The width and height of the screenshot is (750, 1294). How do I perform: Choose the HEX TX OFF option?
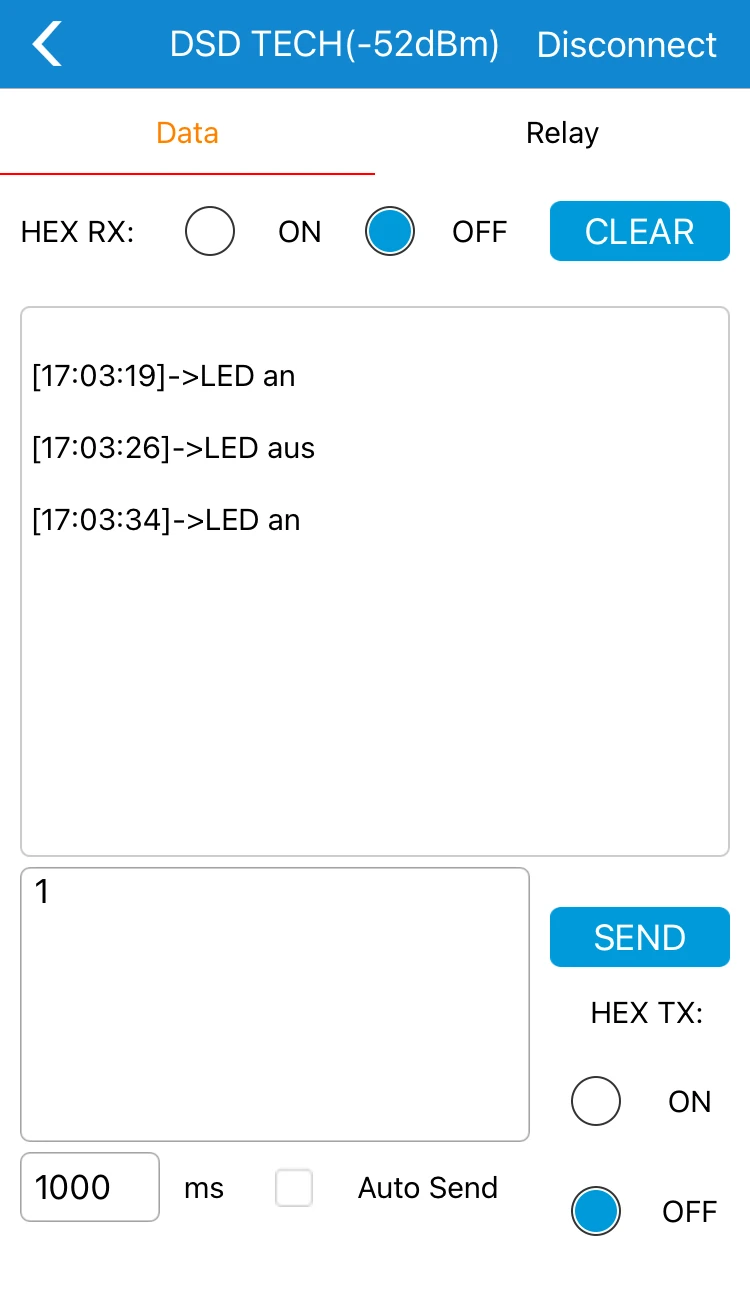point(596,1212)
